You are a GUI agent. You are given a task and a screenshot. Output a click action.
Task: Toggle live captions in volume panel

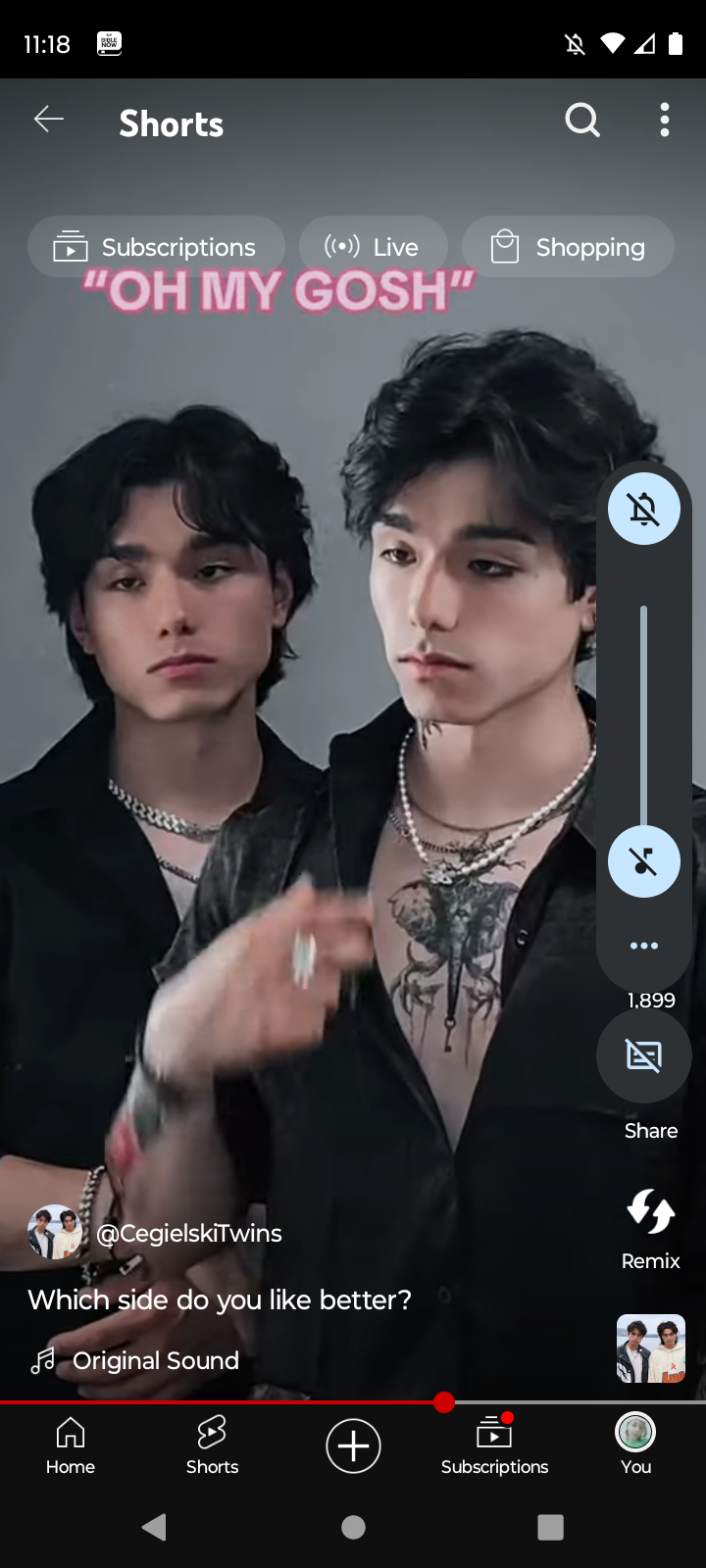(x=643, y=1055)
